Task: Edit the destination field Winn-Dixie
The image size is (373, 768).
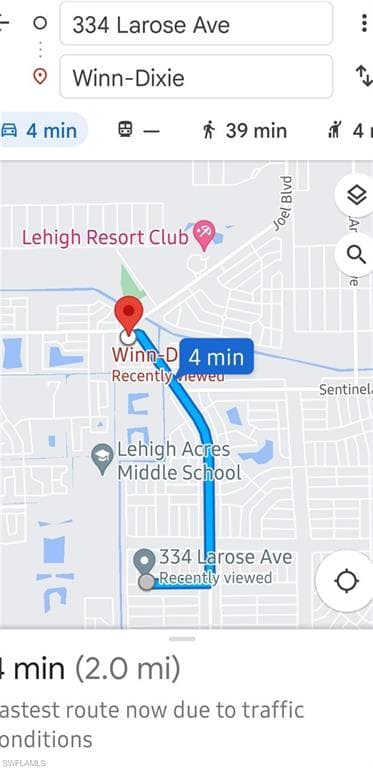Action: tap(196, 77)
